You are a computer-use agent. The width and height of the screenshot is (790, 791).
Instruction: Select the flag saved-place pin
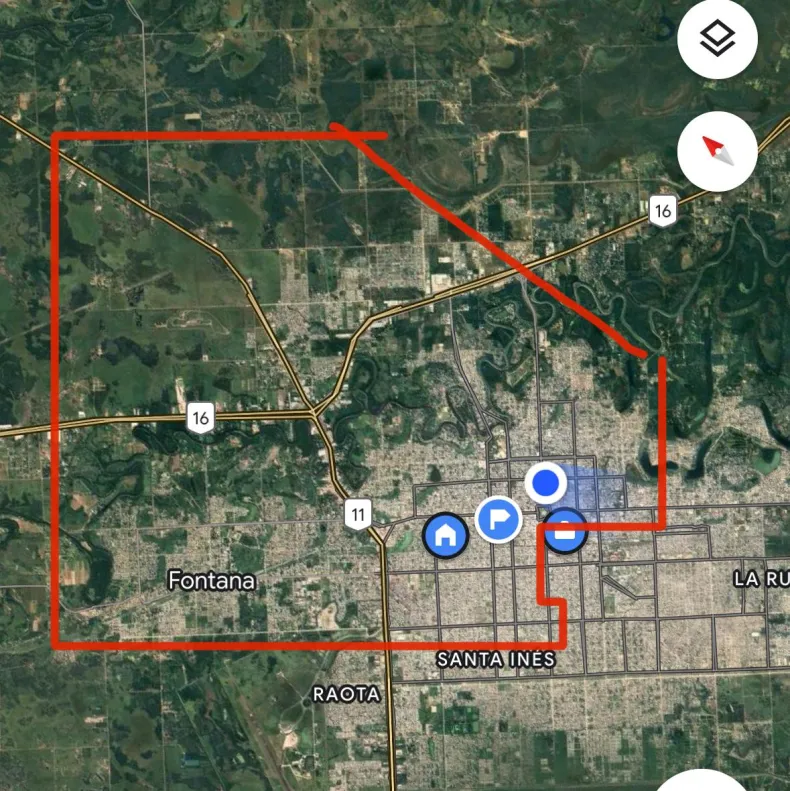coord(498,519)
